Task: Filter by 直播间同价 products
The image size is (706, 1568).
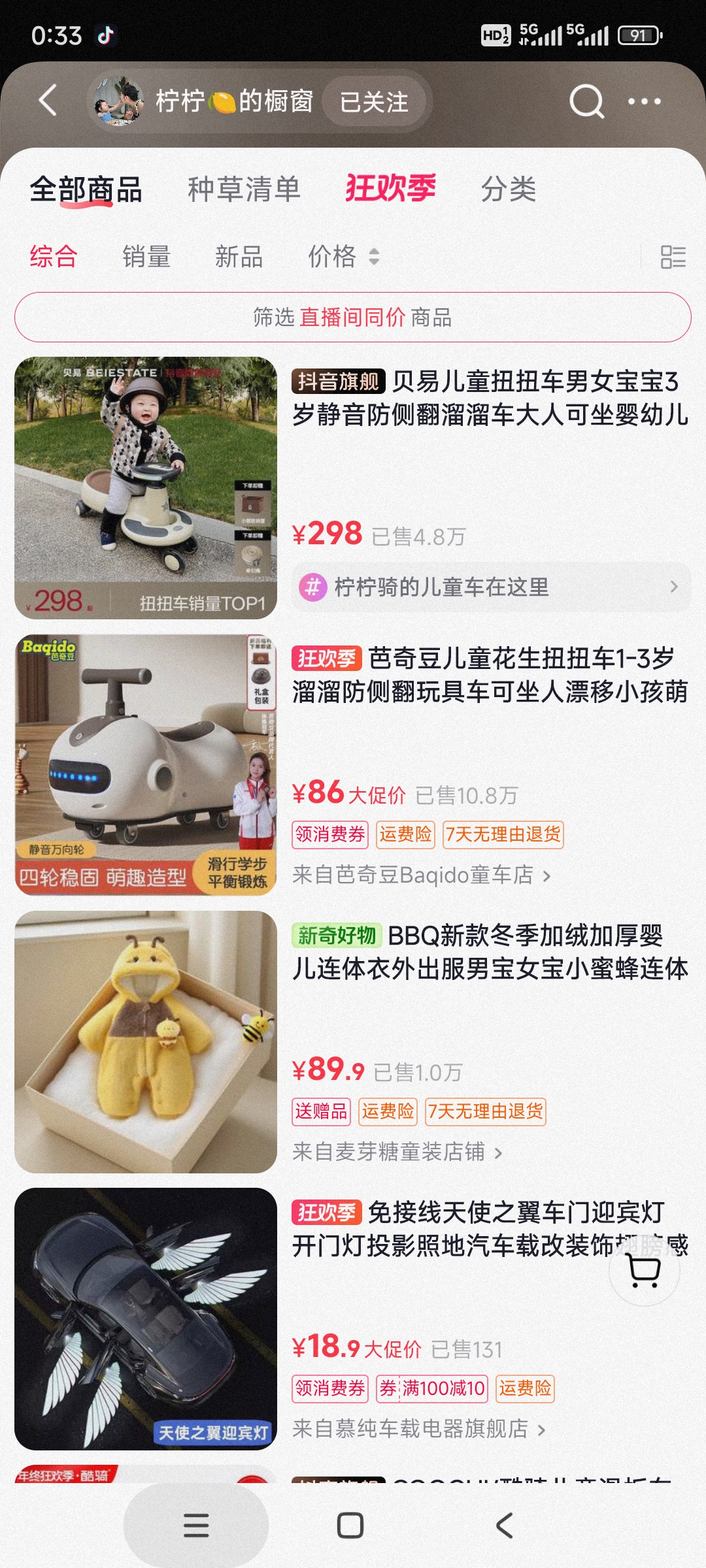Action: 353,318
